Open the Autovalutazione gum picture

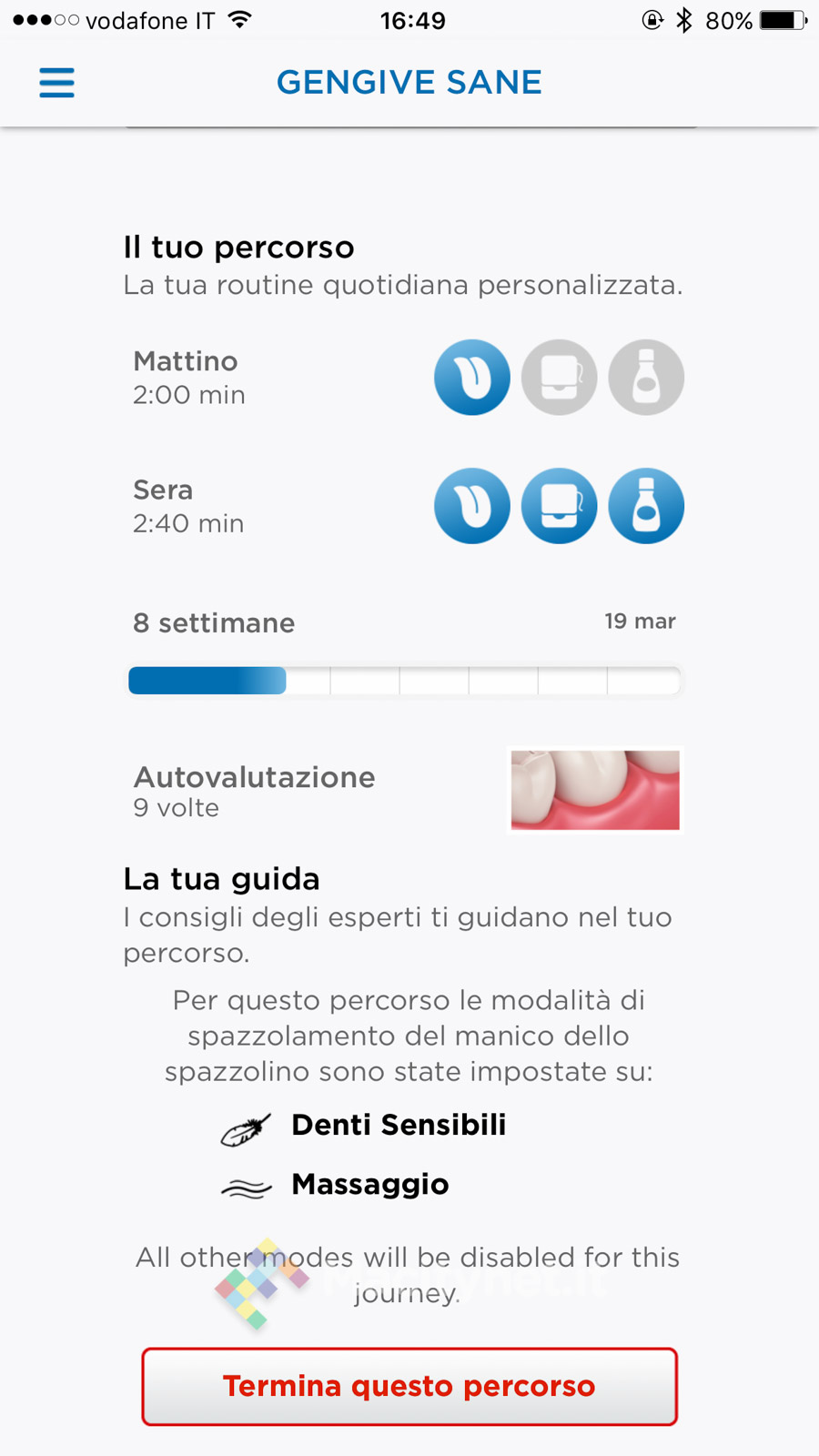[x=595, y=790]
